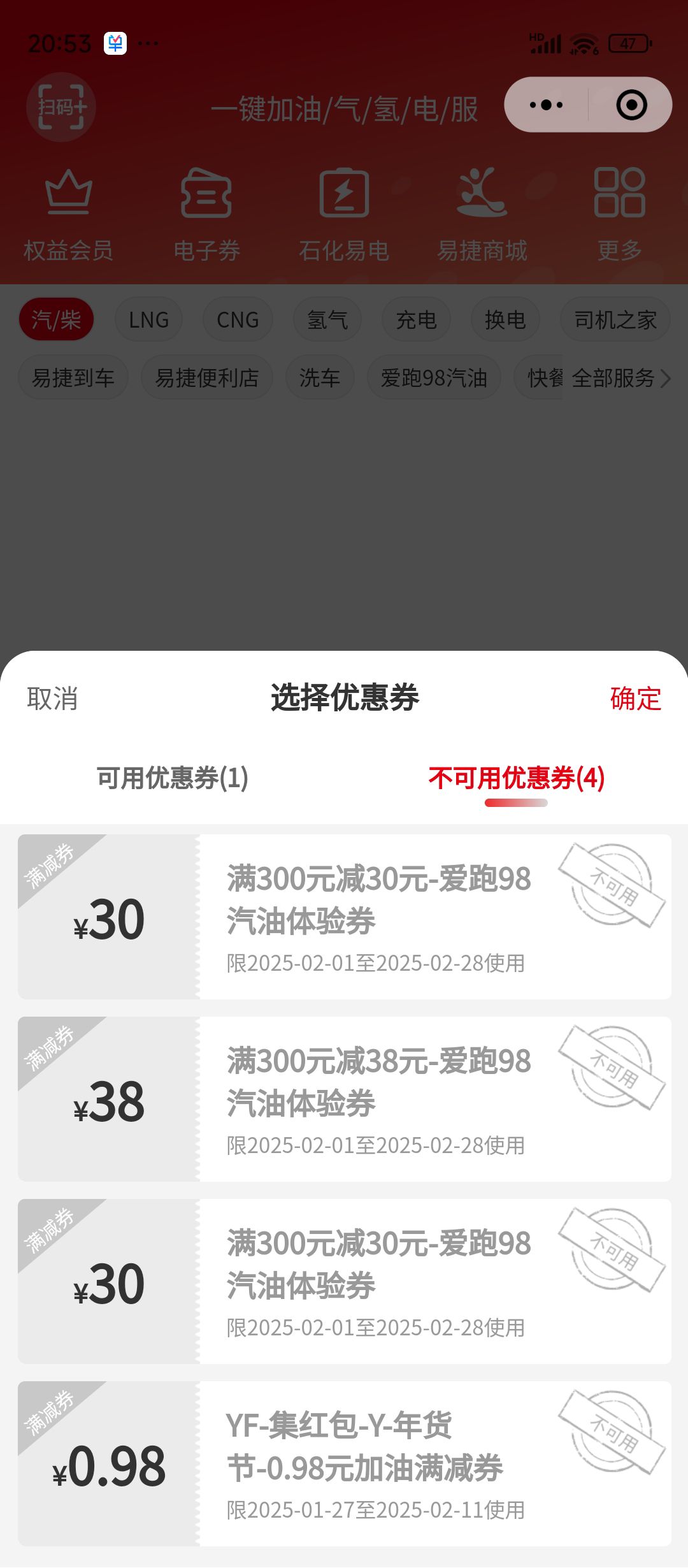Close the mini program with the circle icon
688x1568 pixels.
coord(631,105)
